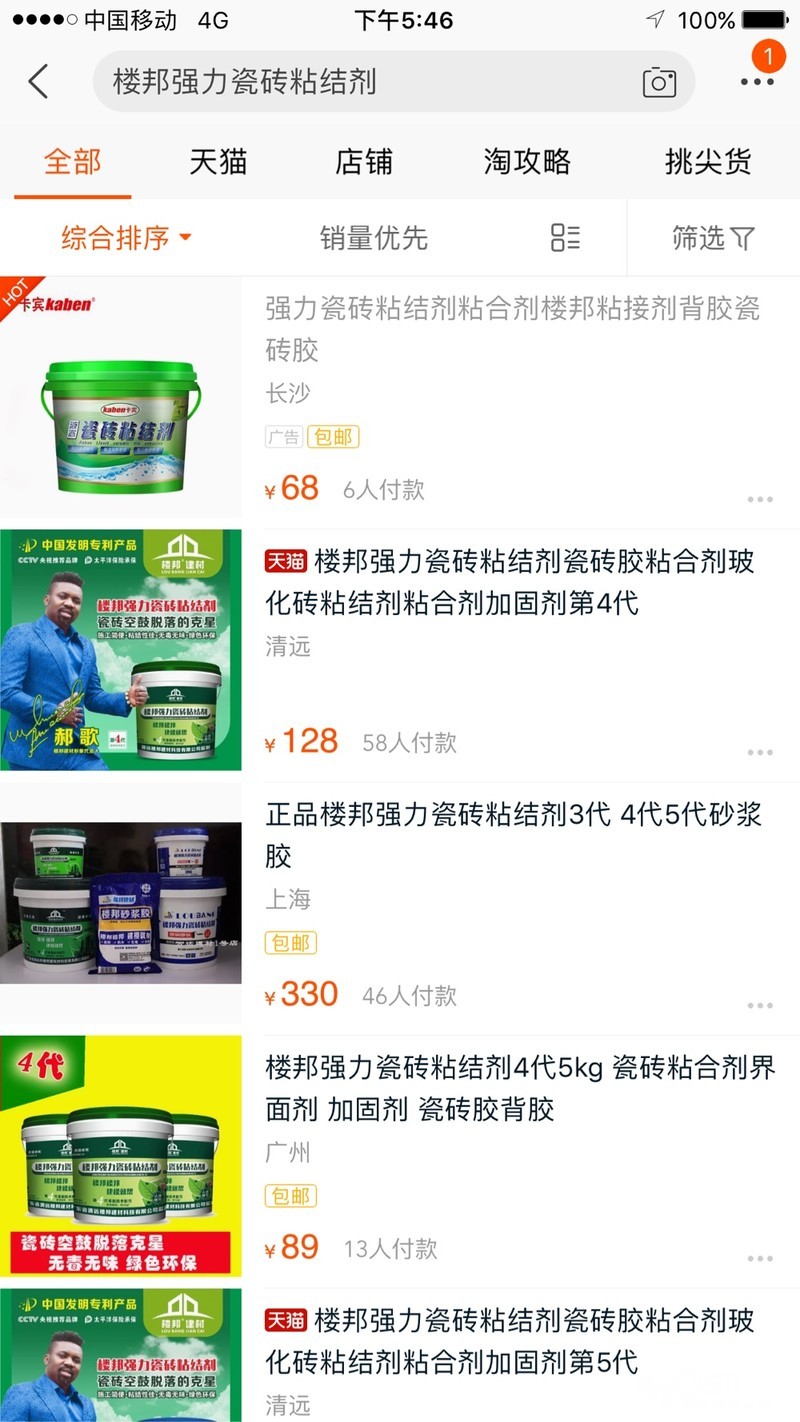Viewport: 800px width, 1422px height.
Task: Tap the search field with 楼邦强力瓷砖粘结剂
Action: click(x=360, y=81)
